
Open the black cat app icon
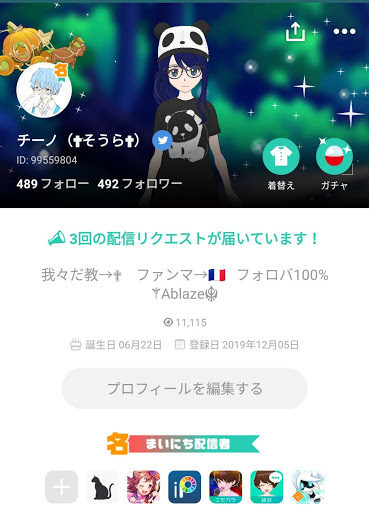point(102,487)
